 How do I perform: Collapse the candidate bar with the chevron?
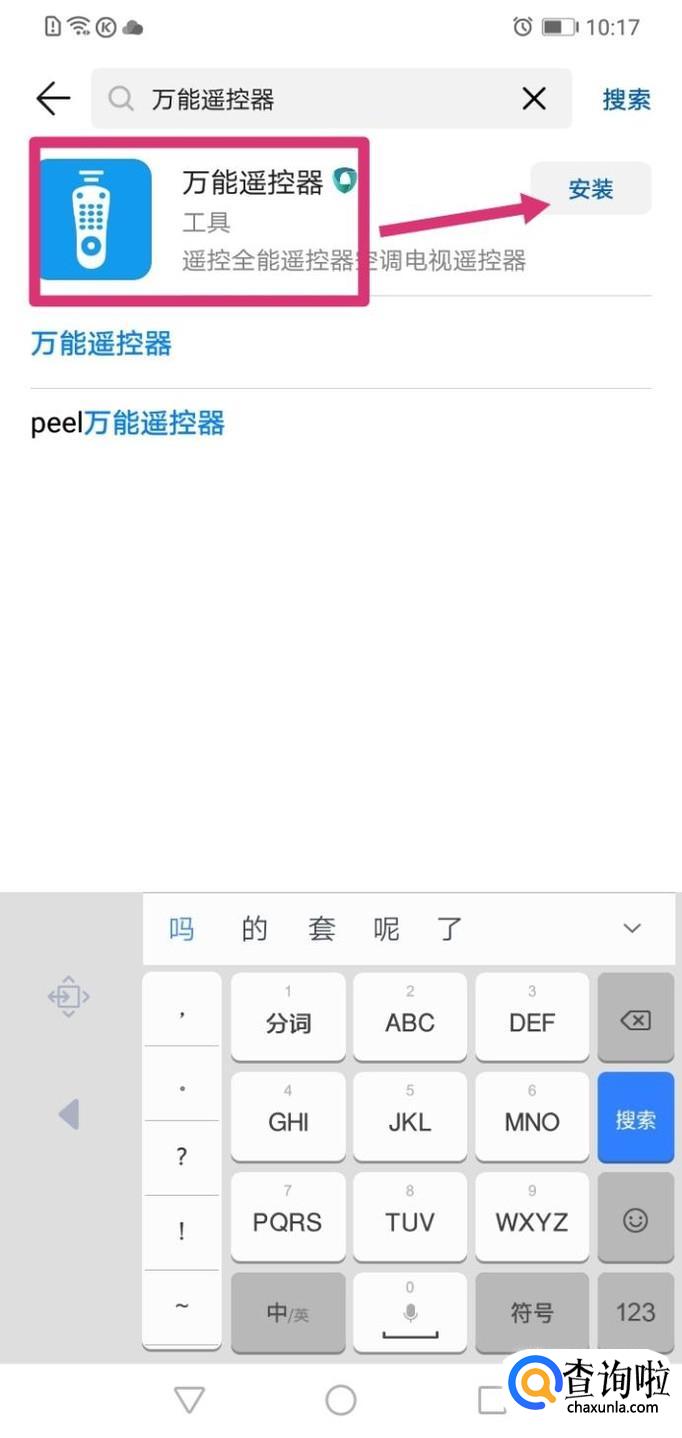632,929
